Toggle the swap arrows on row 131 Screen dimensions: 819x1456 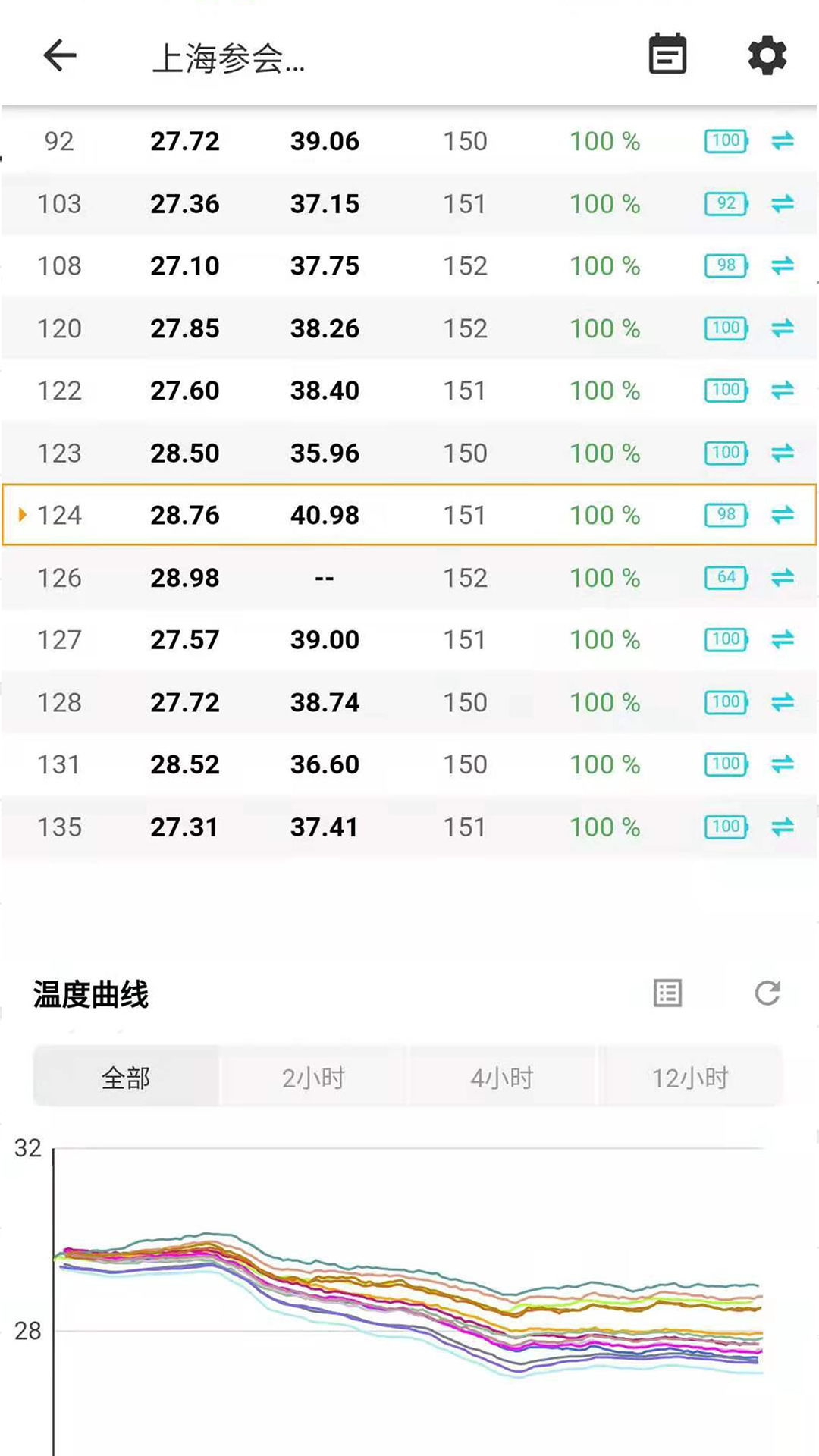tap(783, 764)
